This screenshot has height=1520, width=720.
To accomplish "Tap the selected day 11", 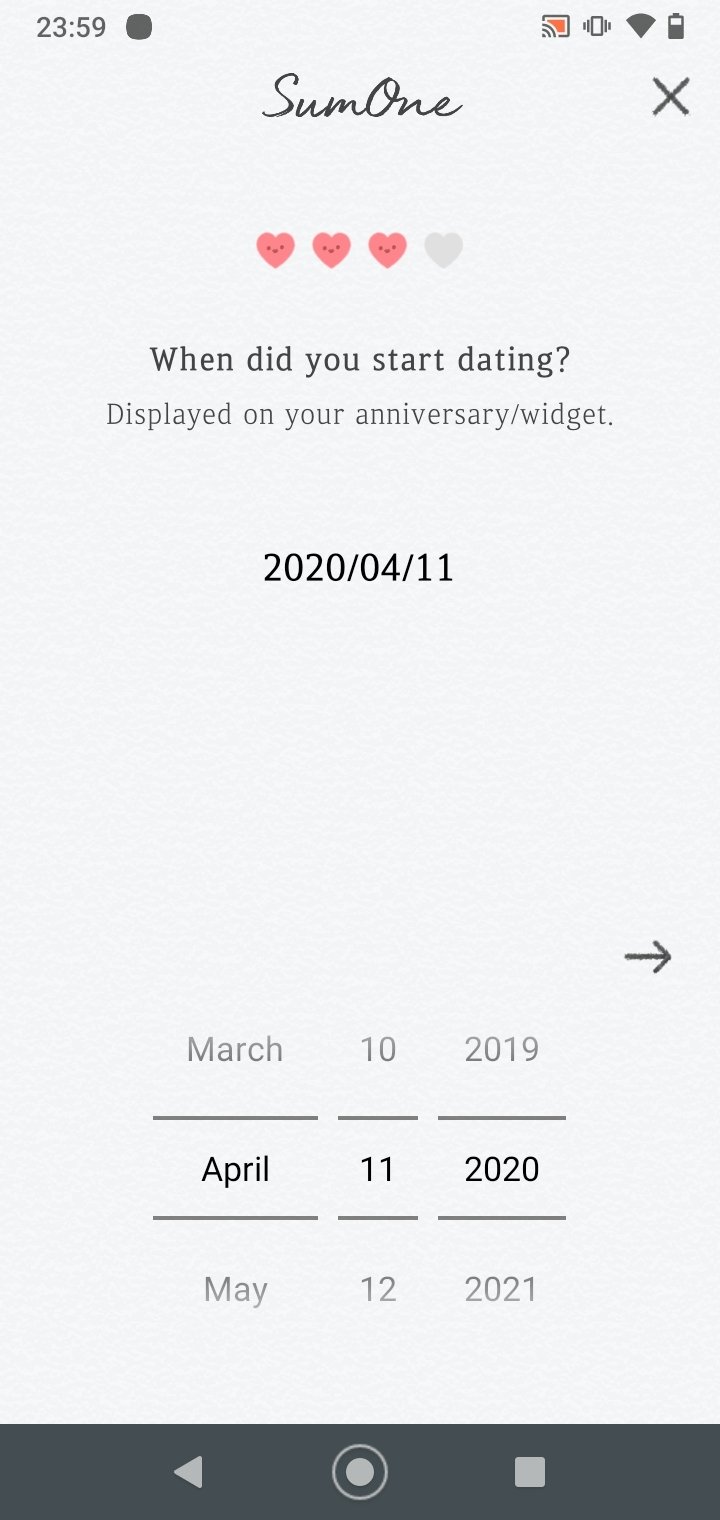I will point(378,1169).
